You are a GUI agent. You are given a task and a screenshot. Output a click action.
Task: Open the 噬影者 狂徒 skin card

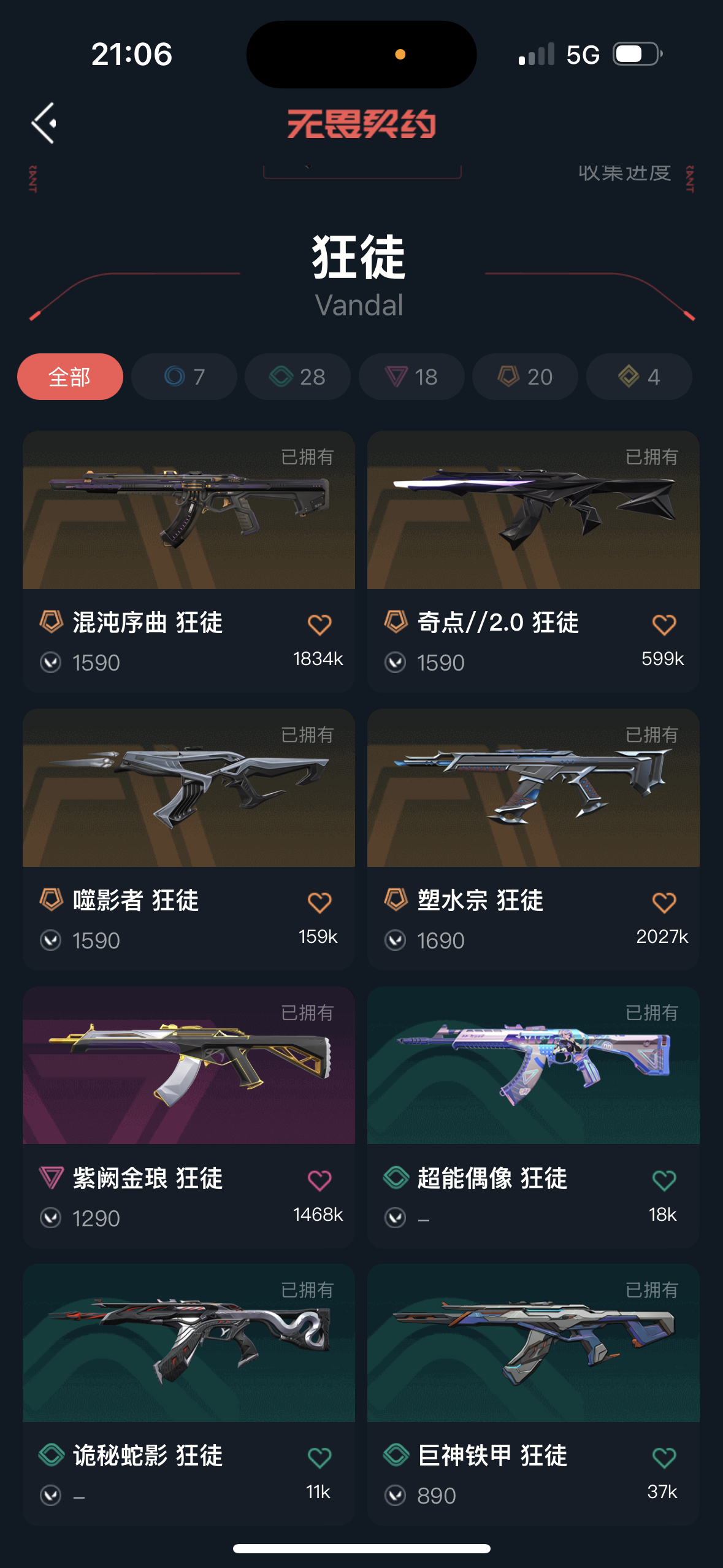pos(189,788)
